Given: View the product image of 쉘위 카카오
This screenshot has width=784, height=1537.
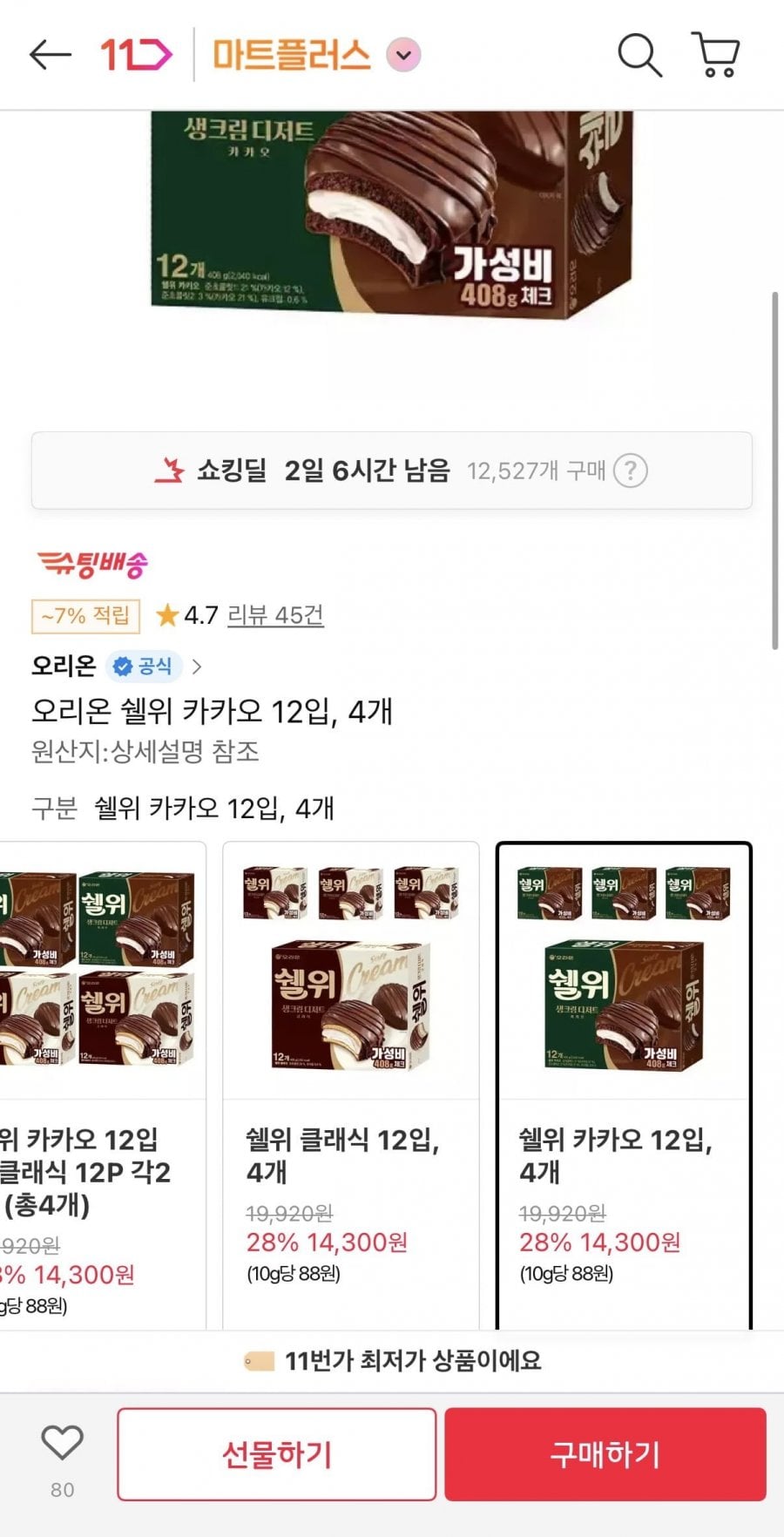Looking at the screenshot, I should [x=392, y=213].
